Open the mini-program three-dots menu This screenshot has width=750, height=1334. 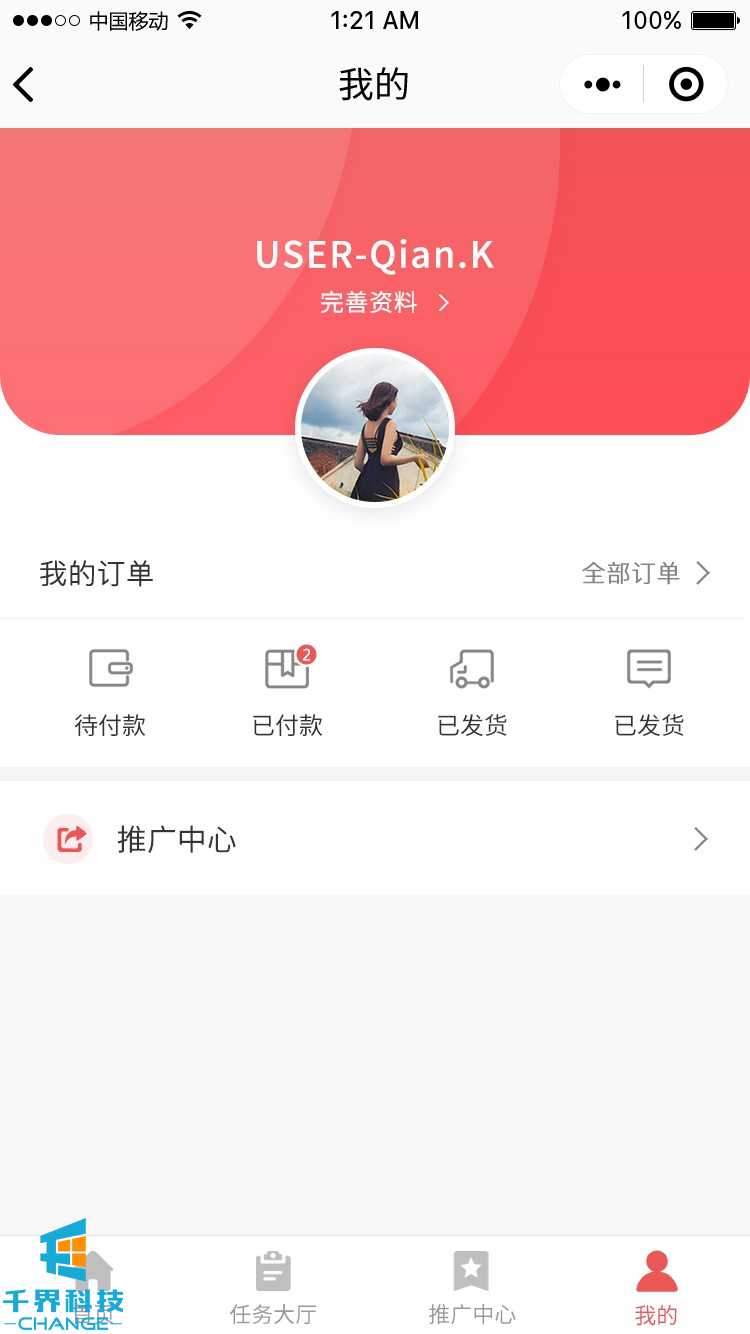click(602, 85)
